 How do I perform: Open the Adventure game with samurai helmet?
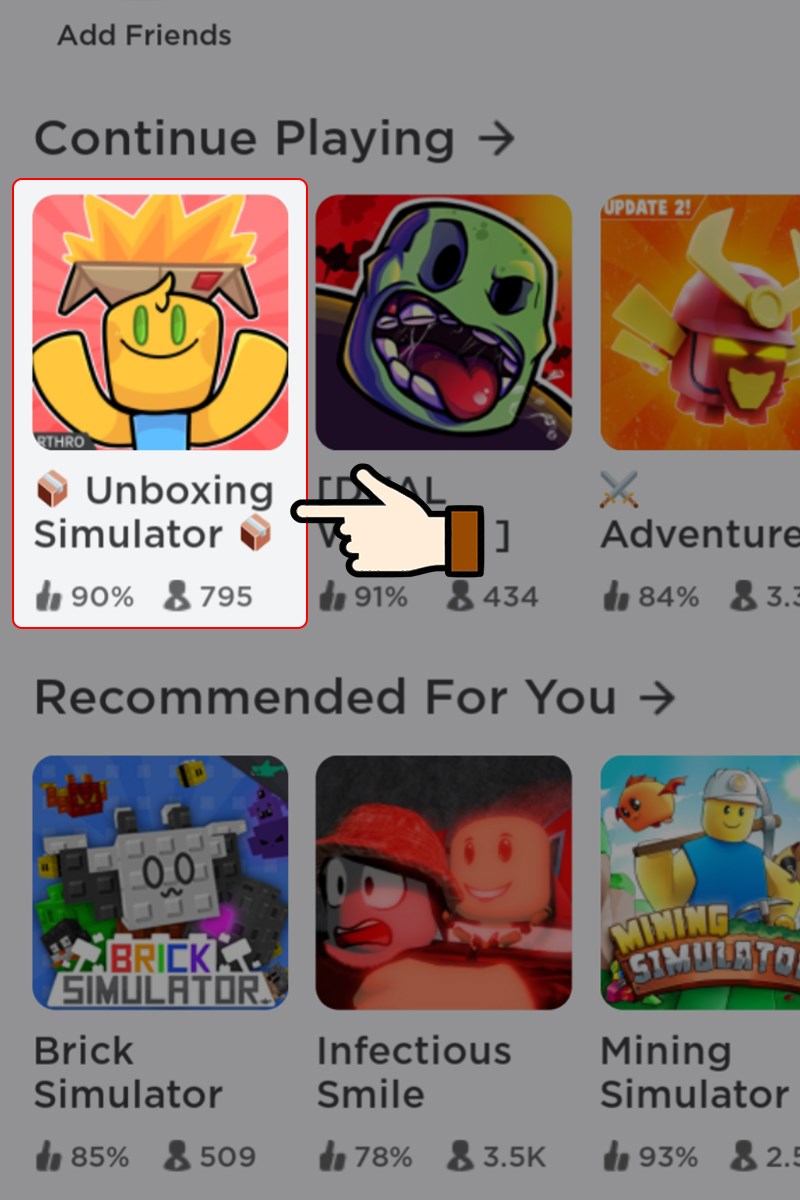click(700, 322)
